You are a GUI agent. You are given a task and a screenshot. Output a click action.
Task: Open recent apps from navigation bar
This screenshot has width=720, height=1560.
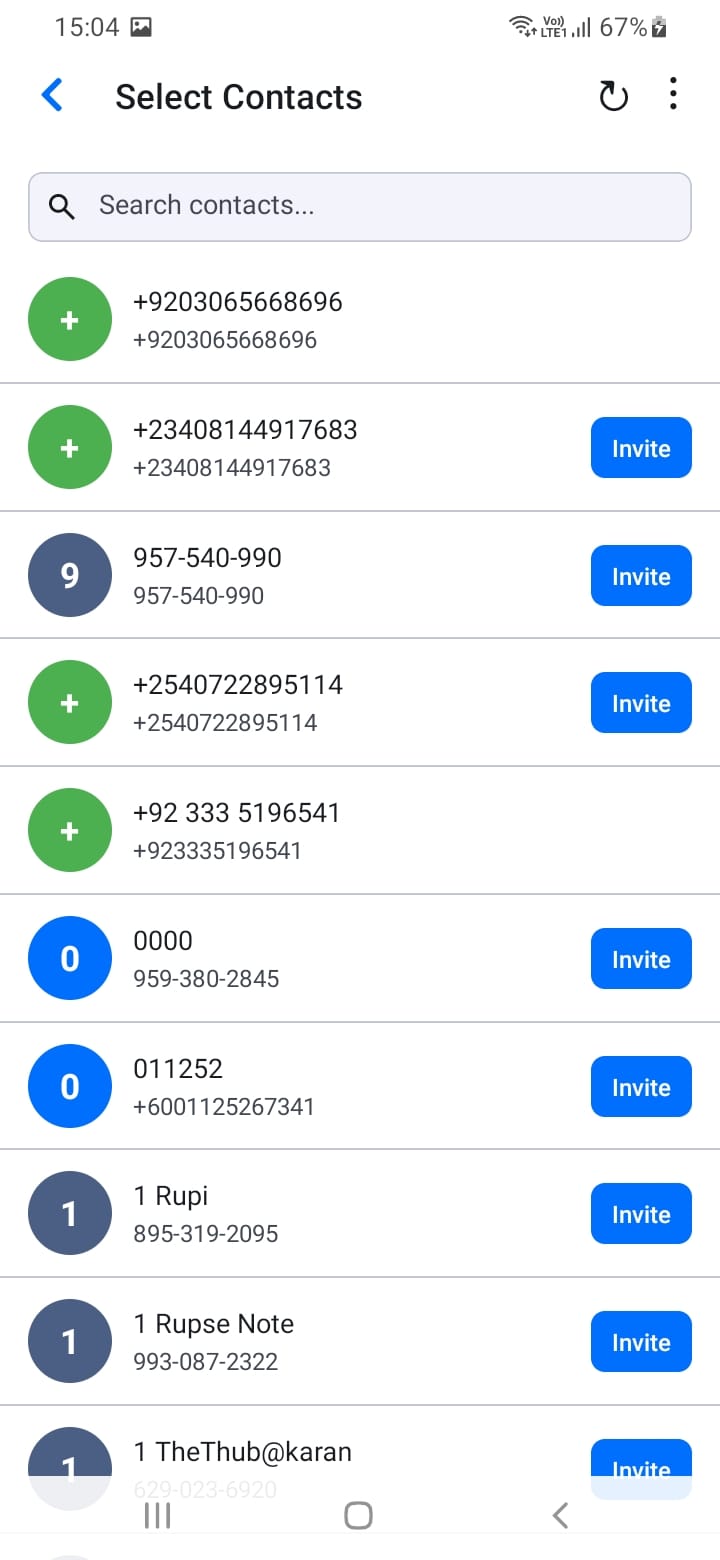(x=158, y=1516)
